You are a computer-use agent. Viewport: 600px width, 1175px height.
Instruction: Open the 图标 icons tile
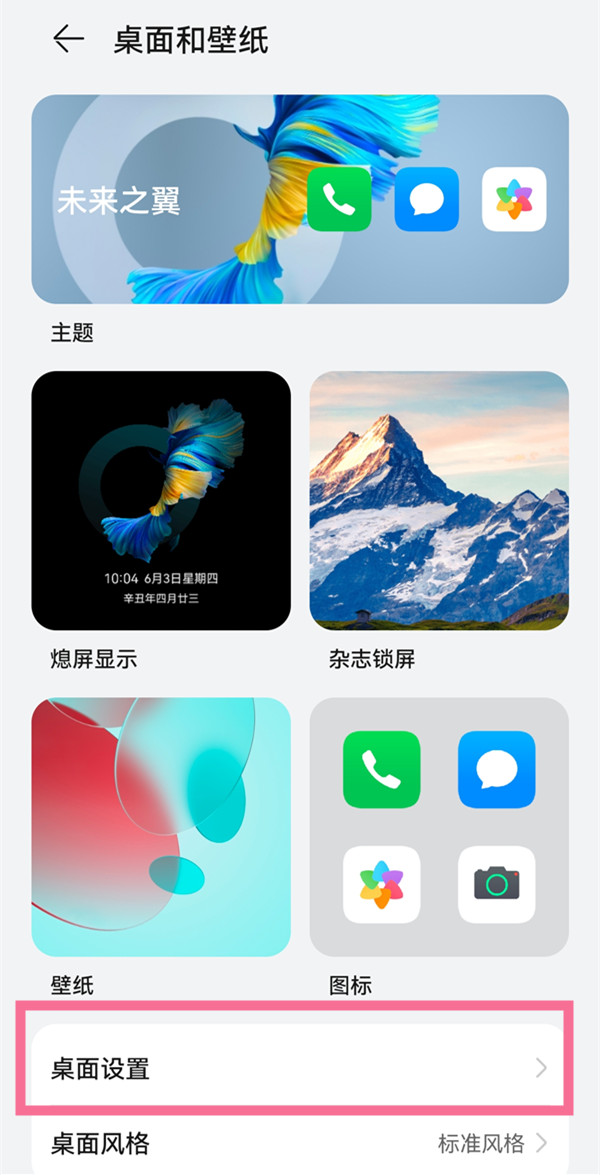click(439, 827)
